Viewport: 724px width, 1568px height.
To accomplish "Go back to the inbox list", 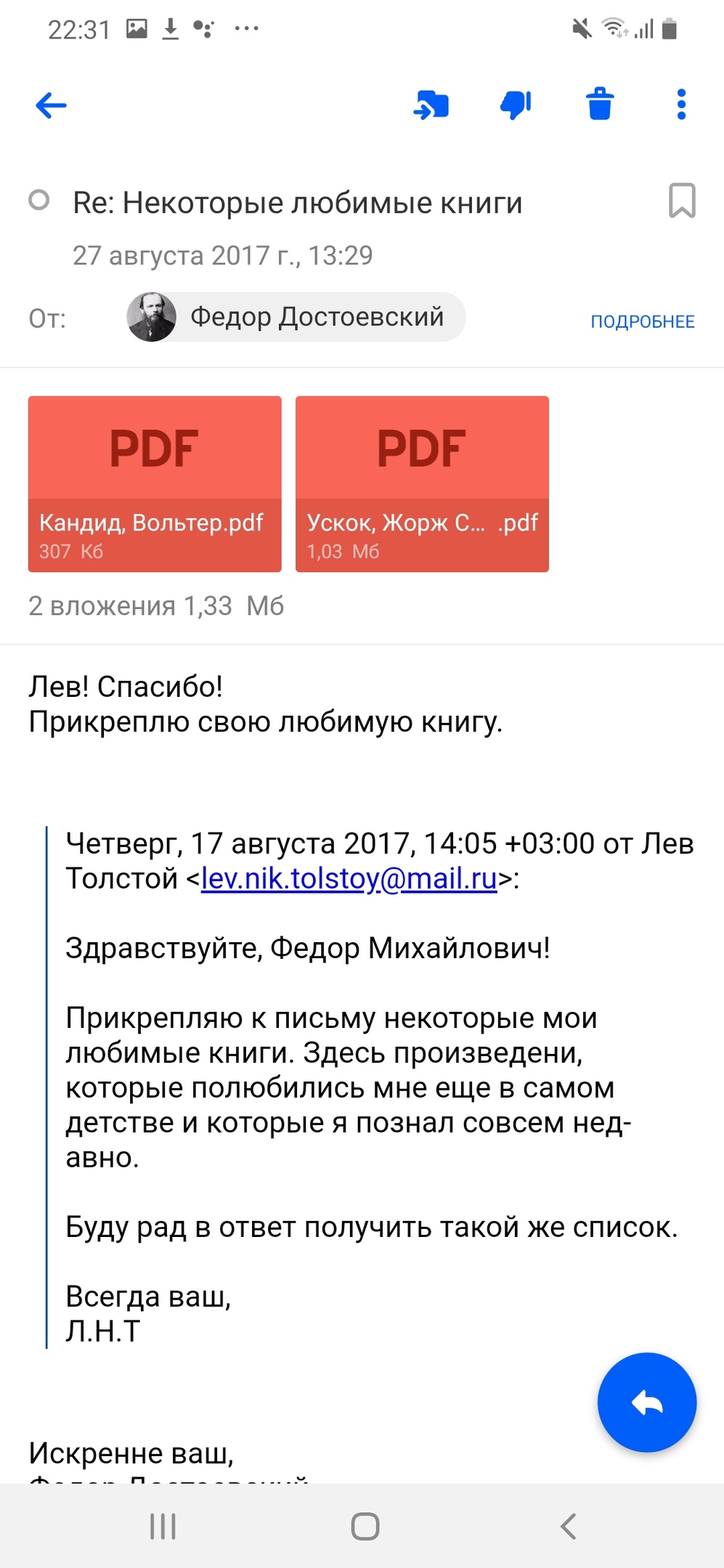I will pyautogui.click(x=51, y=105).
